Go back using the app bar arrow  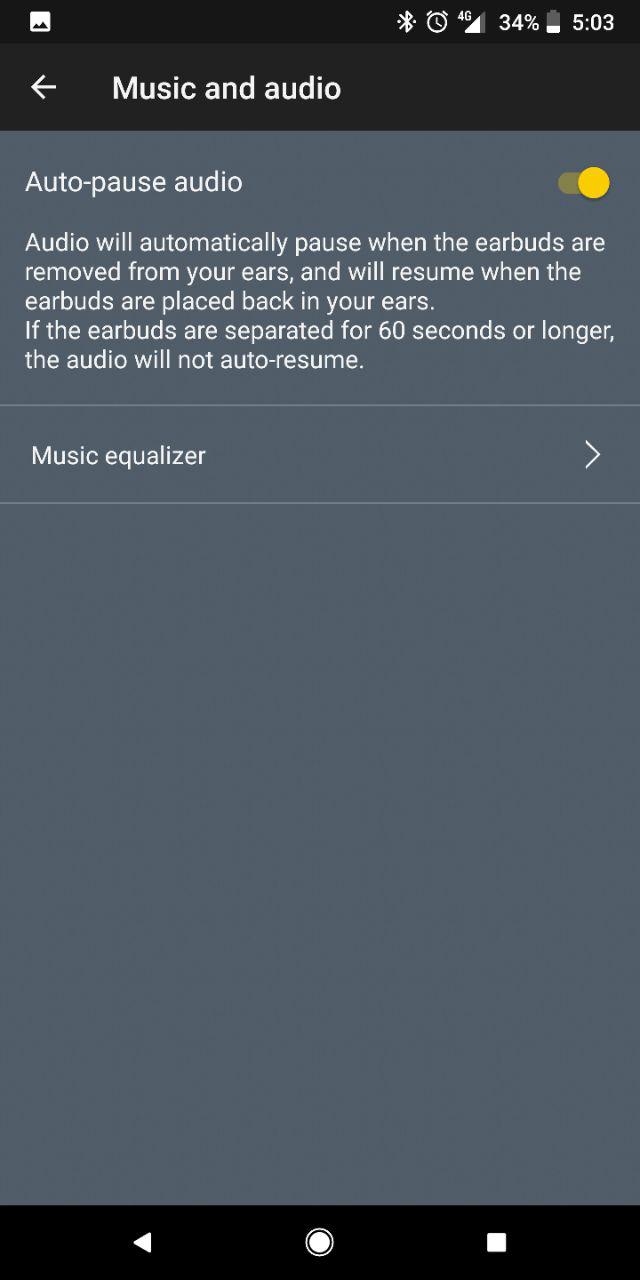point(43,88)
